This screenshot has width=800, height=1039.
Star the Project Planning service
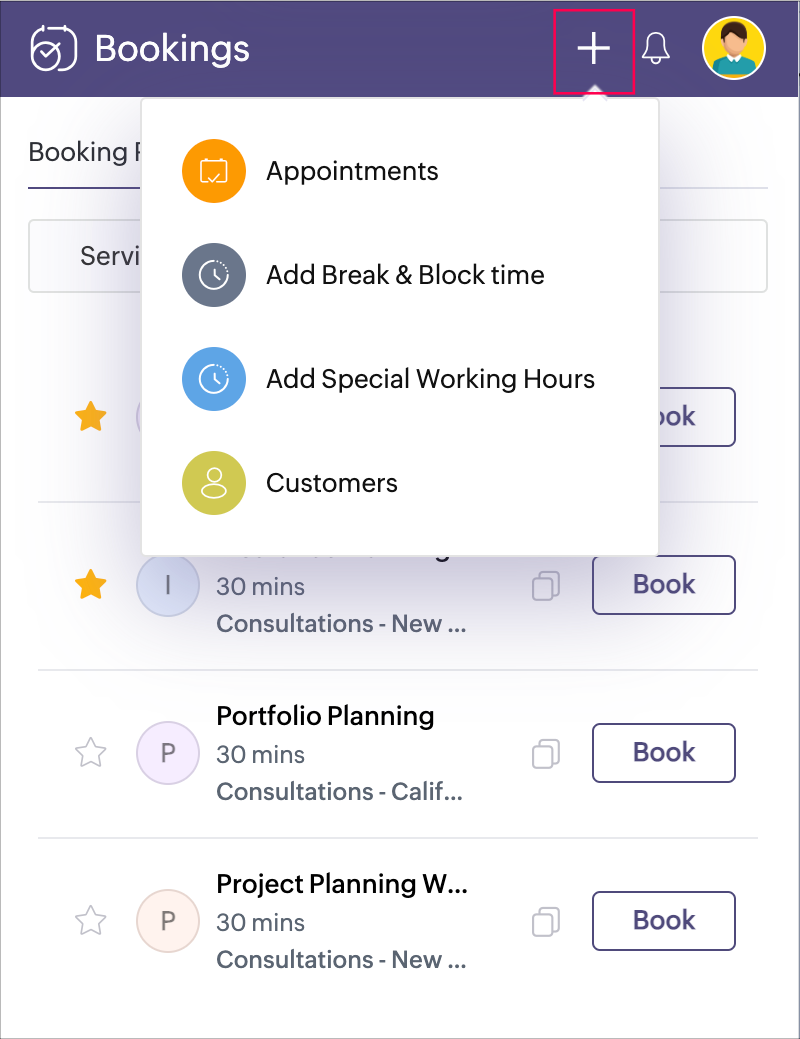(91, 920)
